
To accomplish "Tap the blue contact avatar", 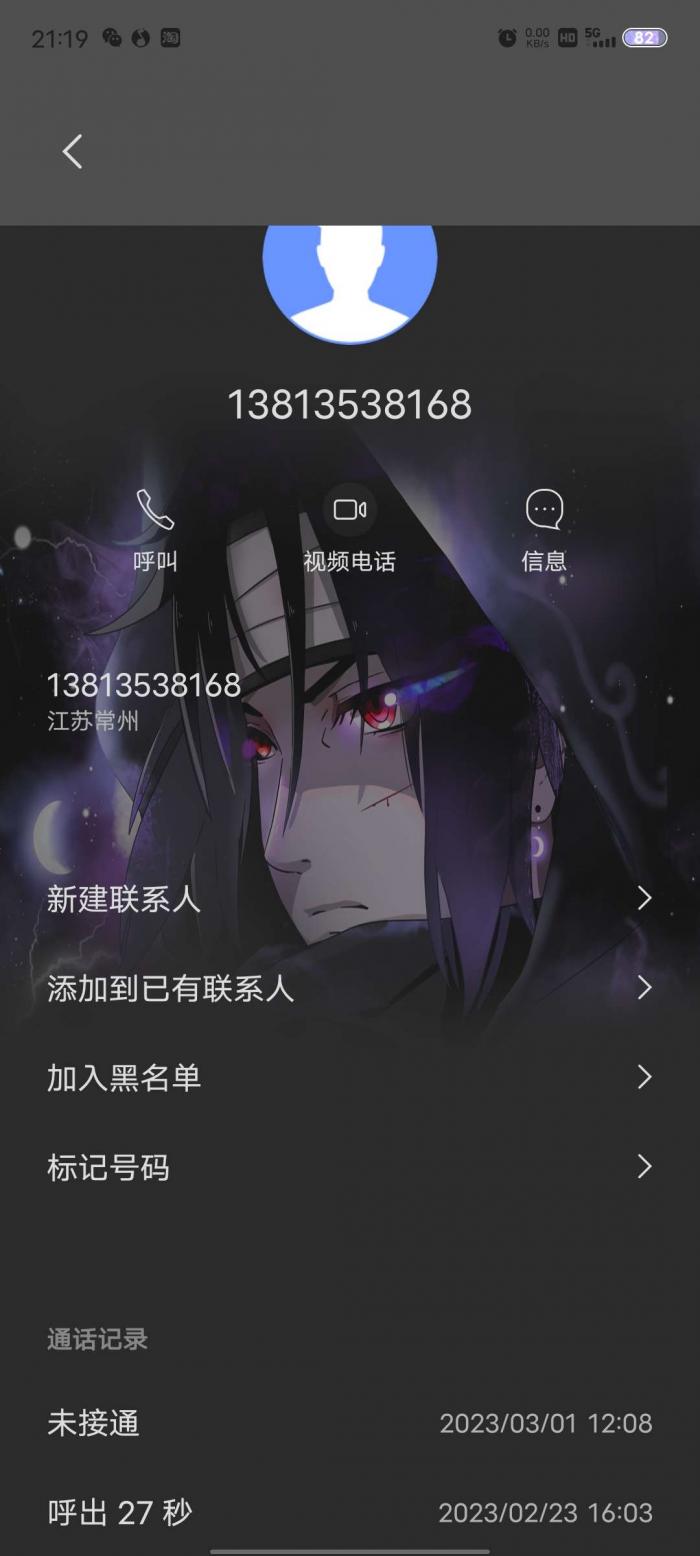I will 349,282.
